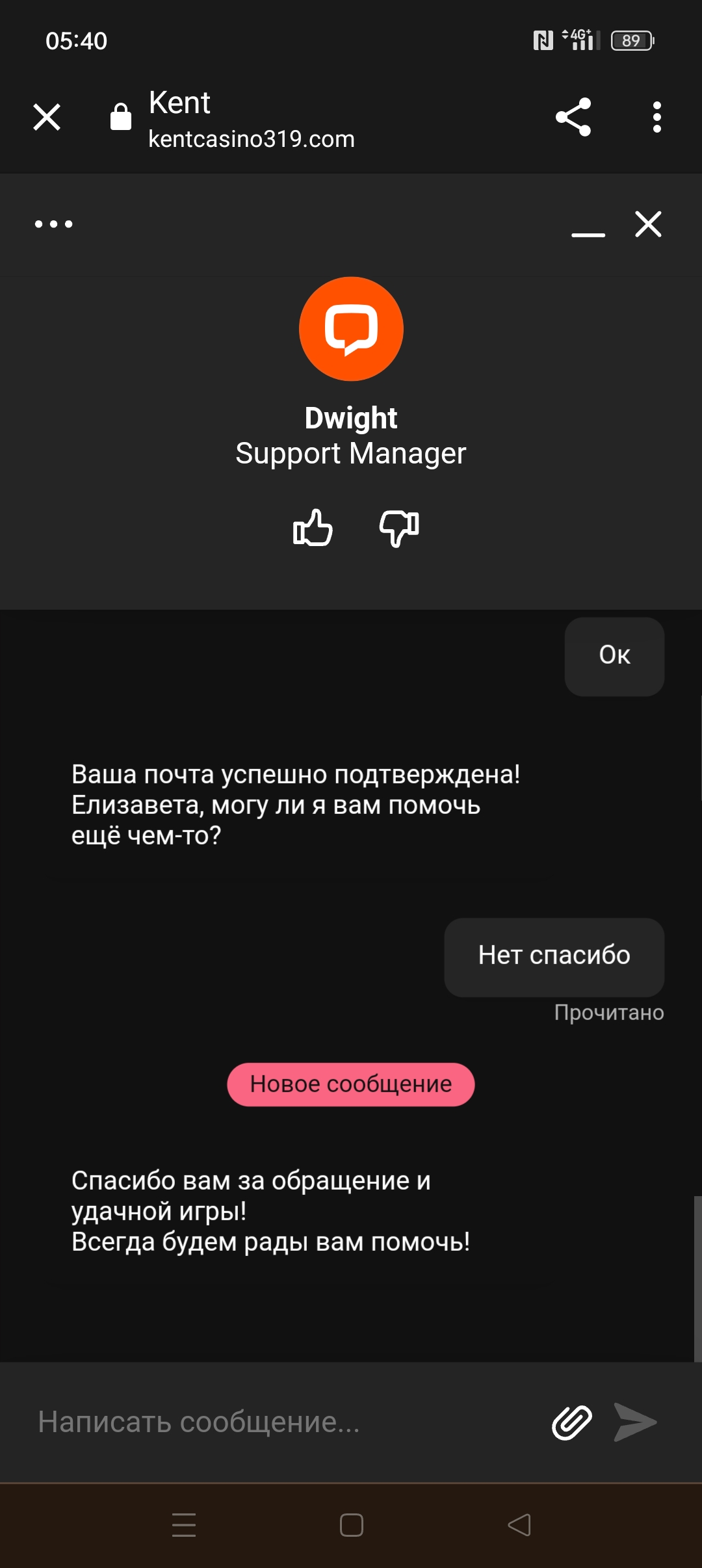
Task: Share the kentcasino page link
Action: [573, 118]
